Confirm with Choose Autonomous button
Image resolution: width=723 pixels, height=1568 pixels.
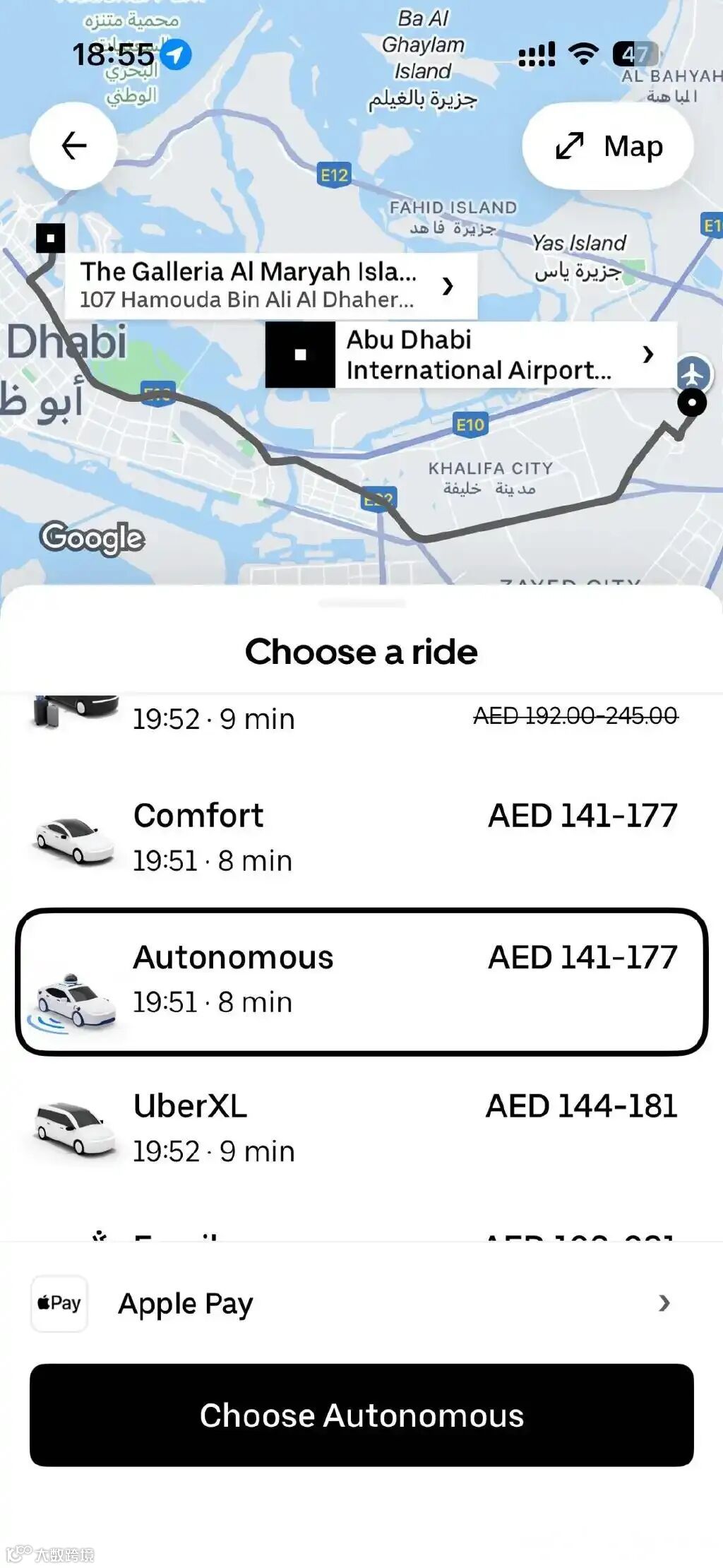pos(361,1415)
